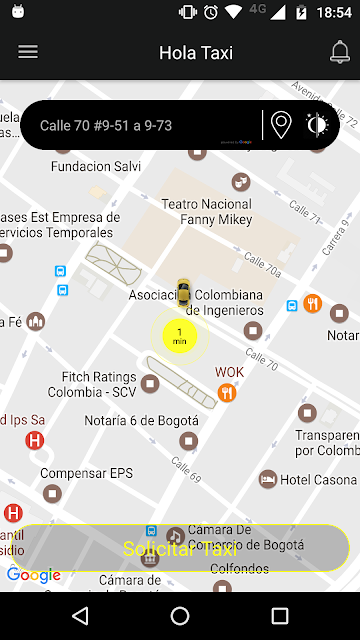The image size is (360, 640).
Task: Tap the WOK restaurant marker on map
Action: [x=227, y=392]
